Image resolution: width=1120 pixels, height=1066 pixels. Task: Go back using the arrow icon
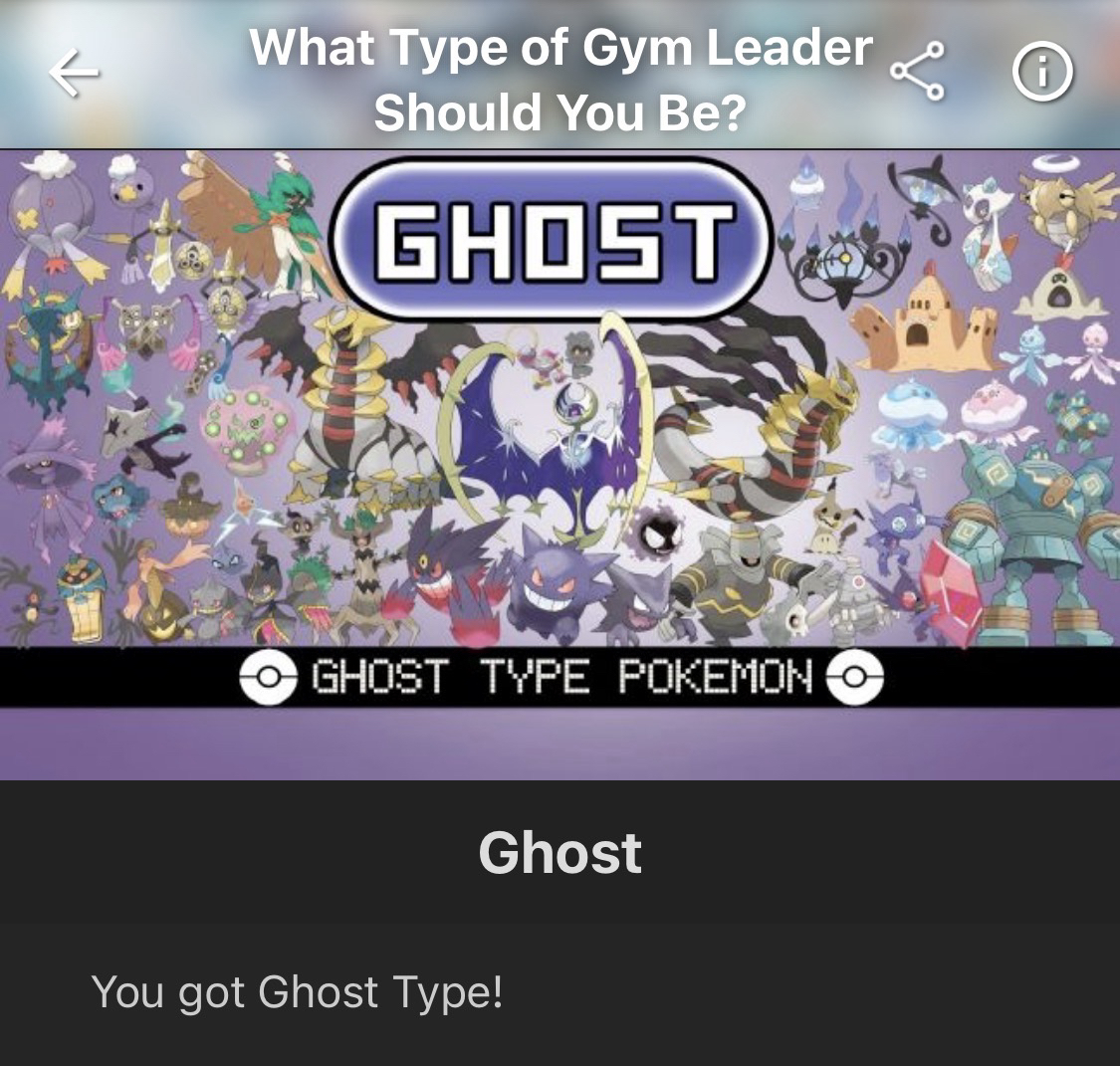[x=74, y=74]
